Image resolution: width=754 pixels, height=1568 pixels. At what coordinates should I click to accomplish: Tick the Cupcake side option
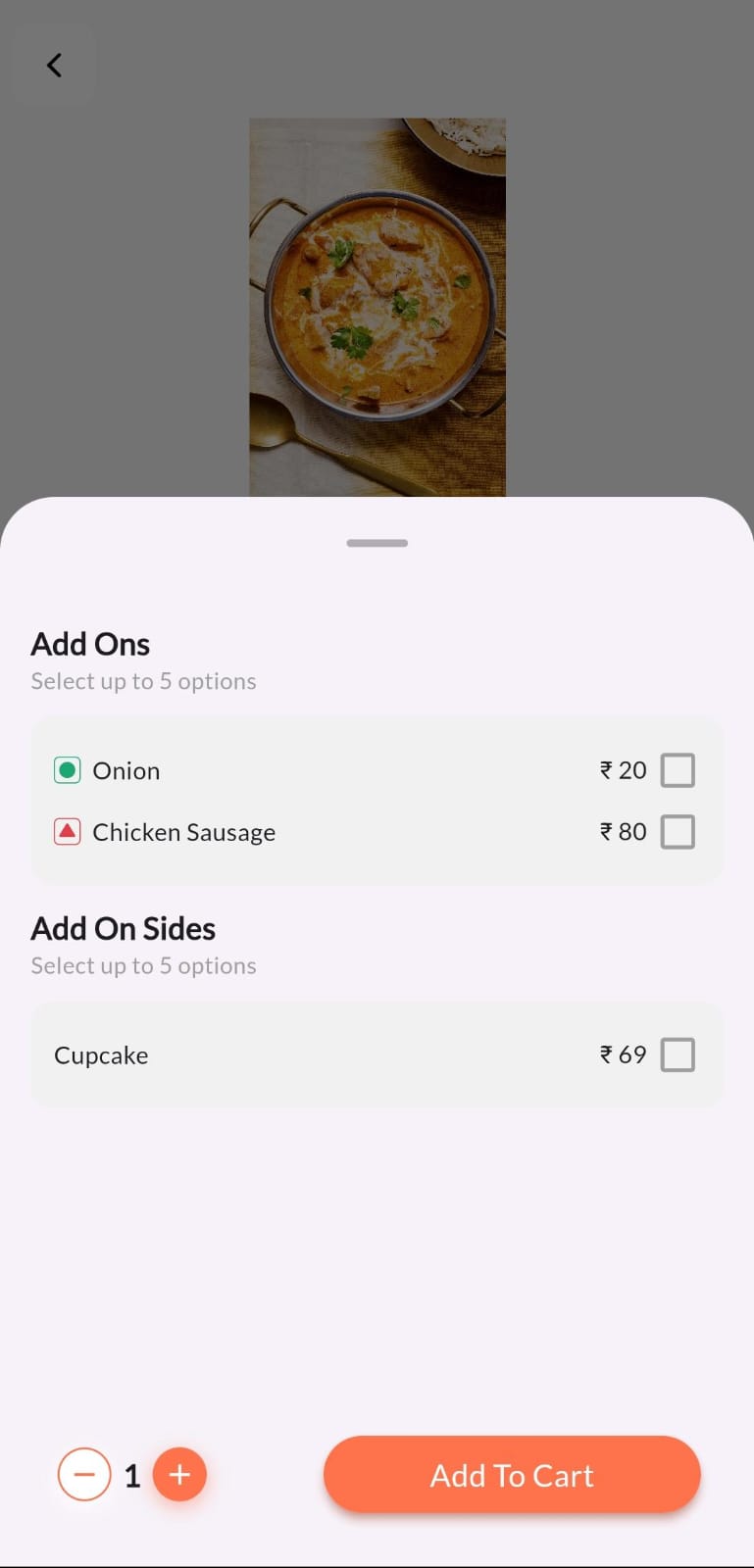click(678, 1055)
